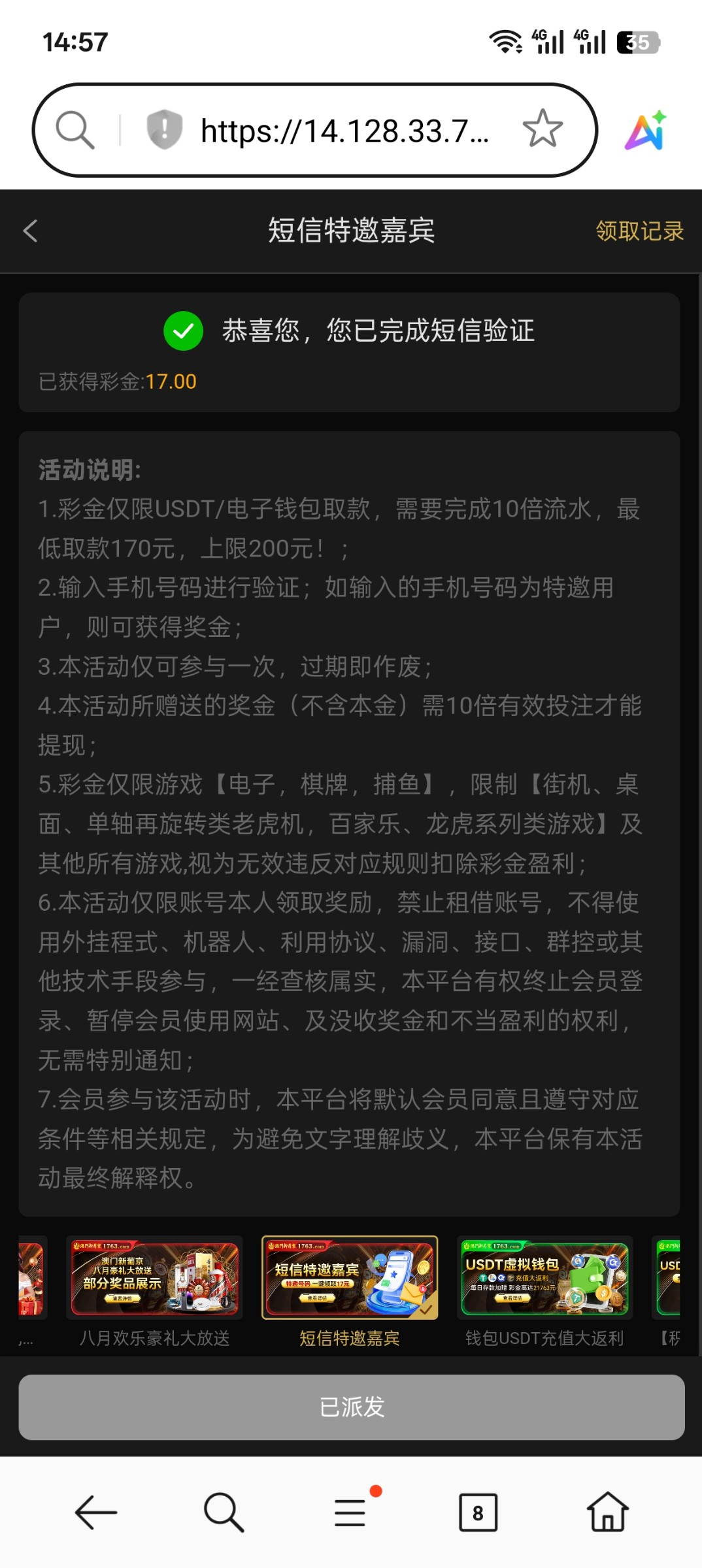
Task: Tap the browser URL address bar
Action: tap(344, 131)
